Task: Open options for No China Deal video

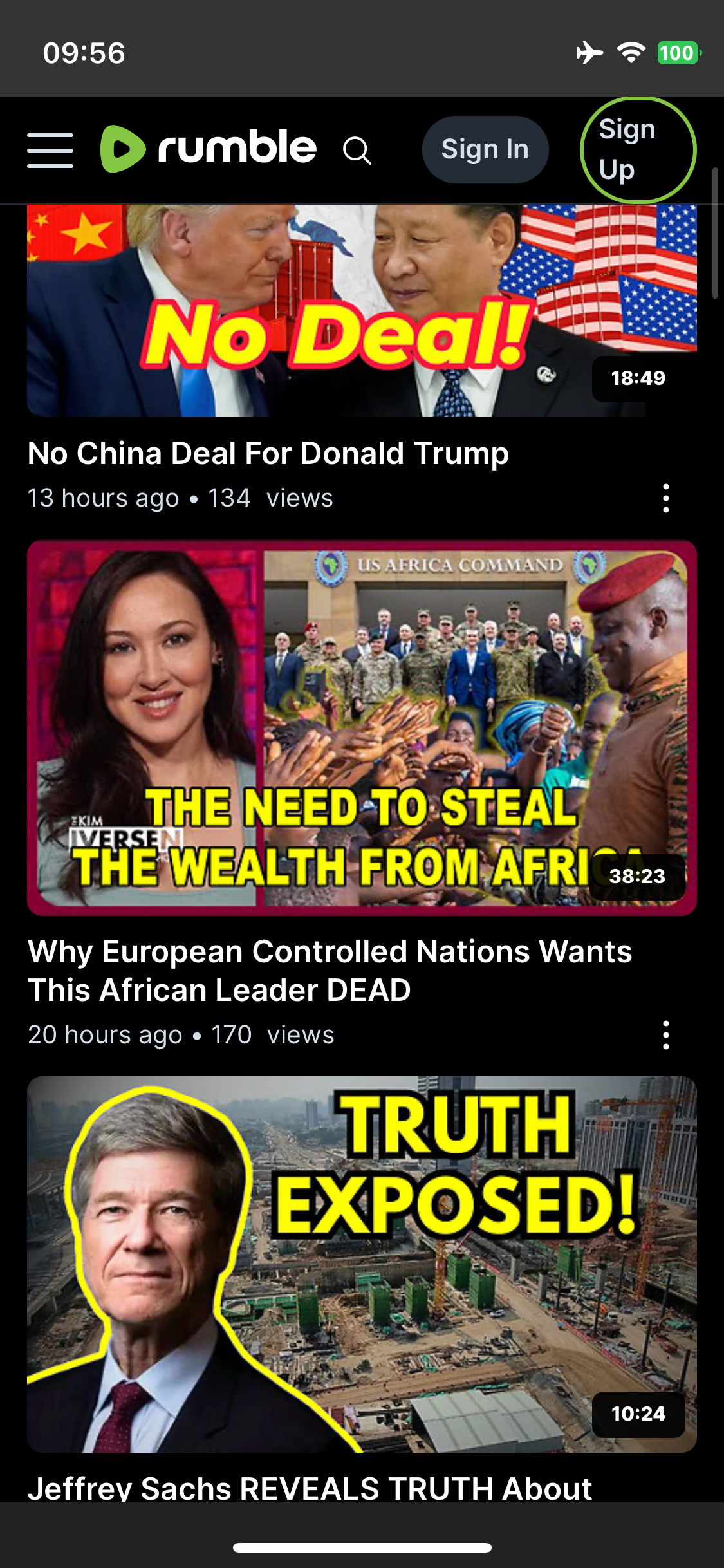Action: (666, 498)
